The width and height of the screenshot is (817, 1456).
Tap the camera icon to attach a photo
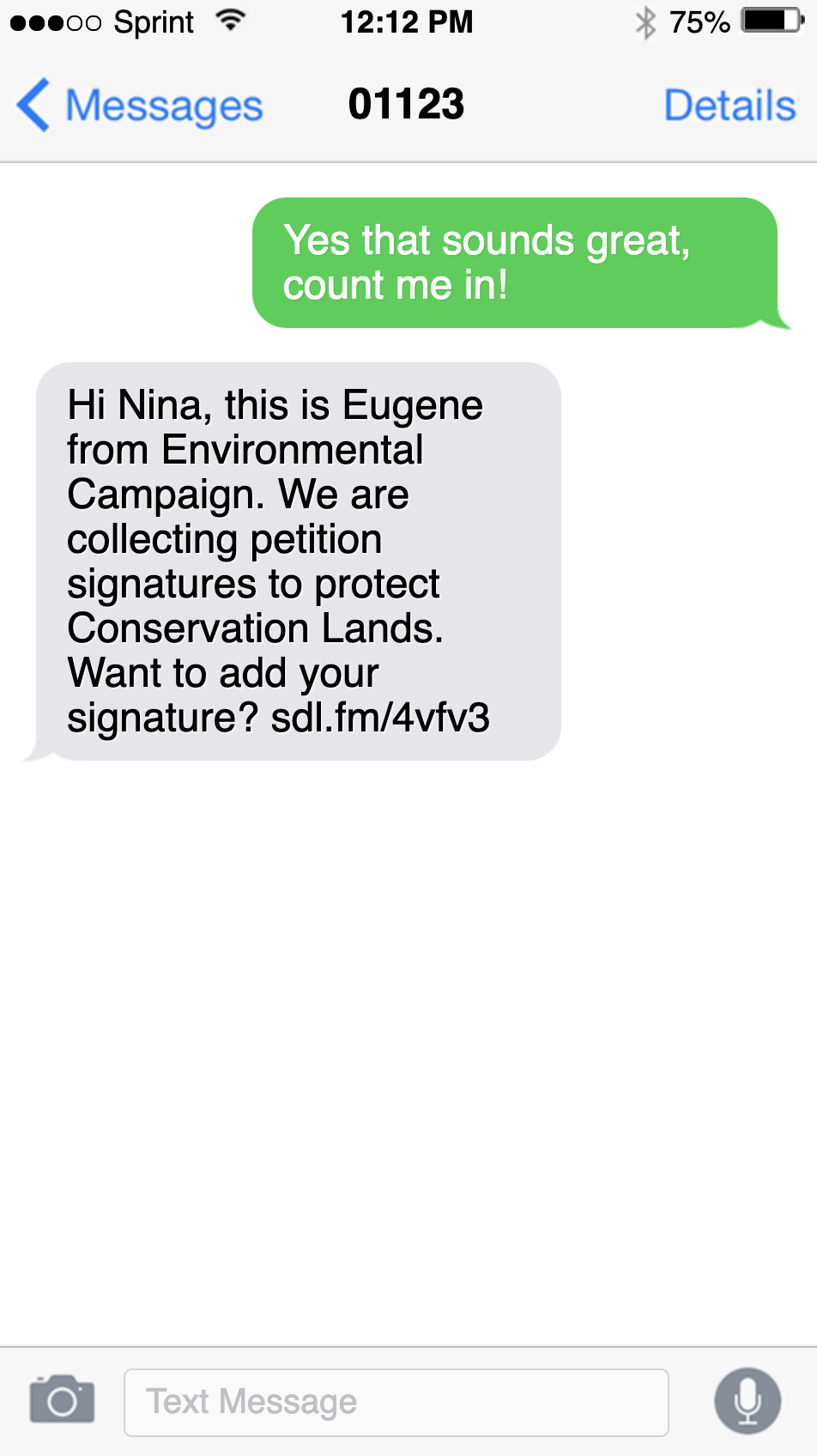[62, 1401]
